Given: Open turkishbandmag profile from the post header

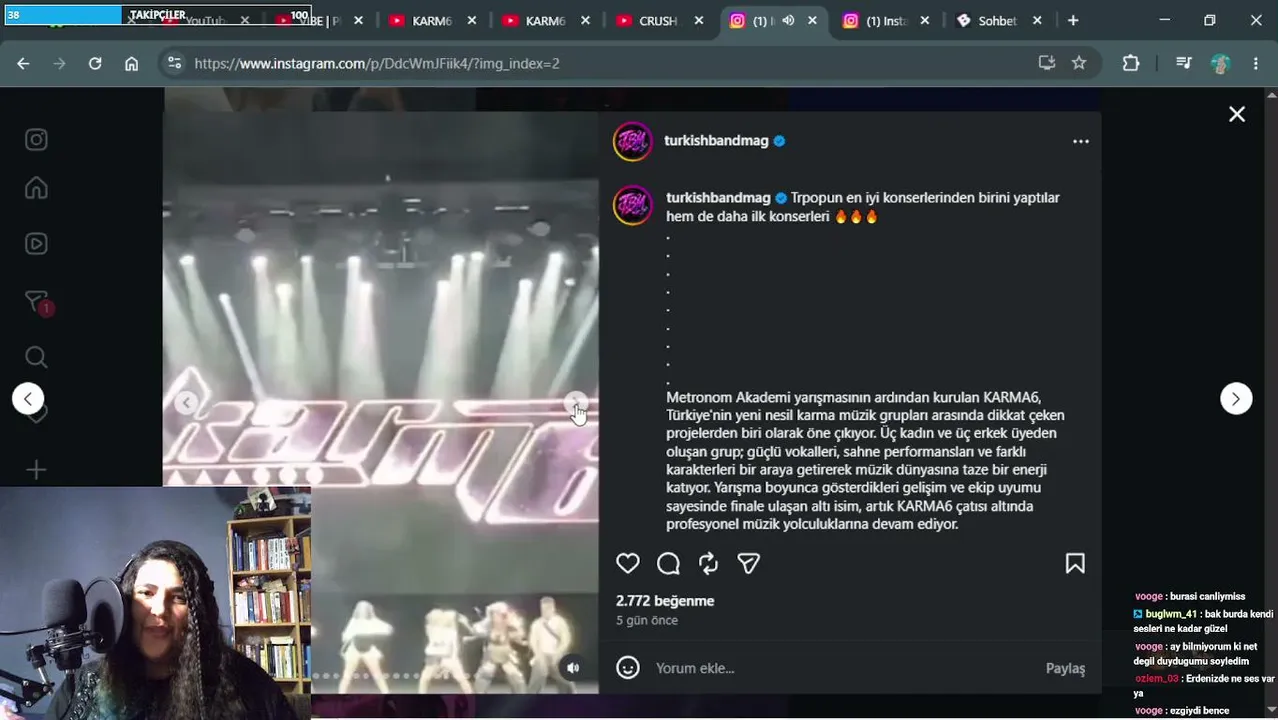Looking at the screenshot, I should [716, 141].
